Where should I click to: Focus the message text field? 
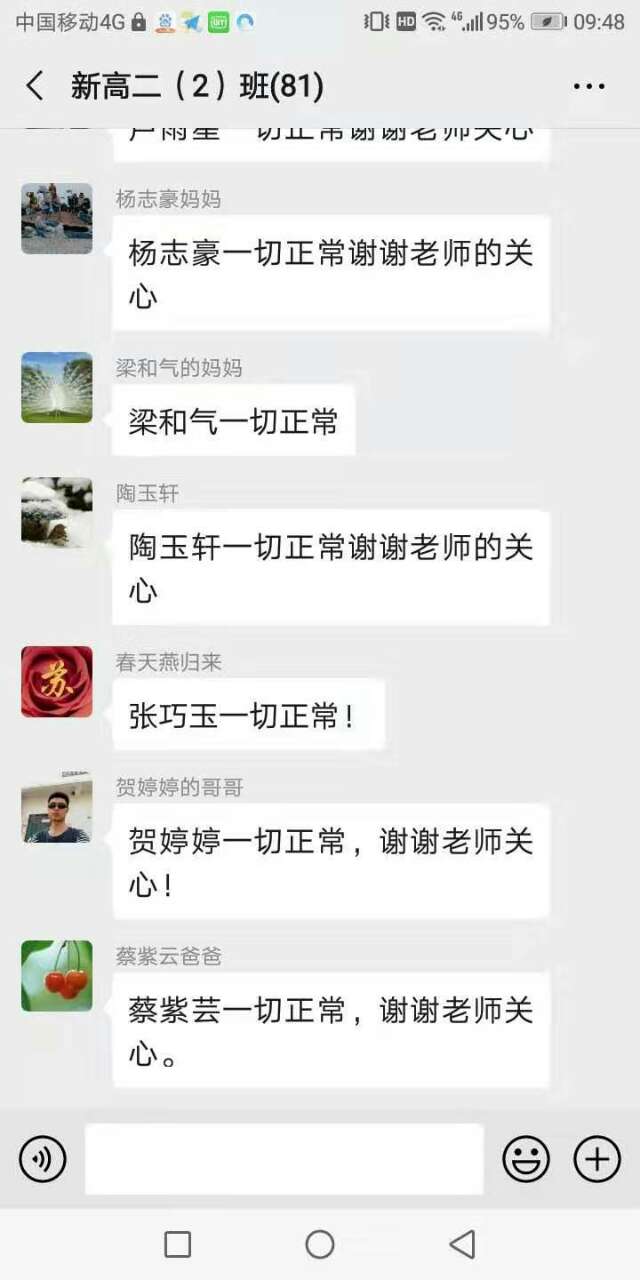[x=284, y=1159]
